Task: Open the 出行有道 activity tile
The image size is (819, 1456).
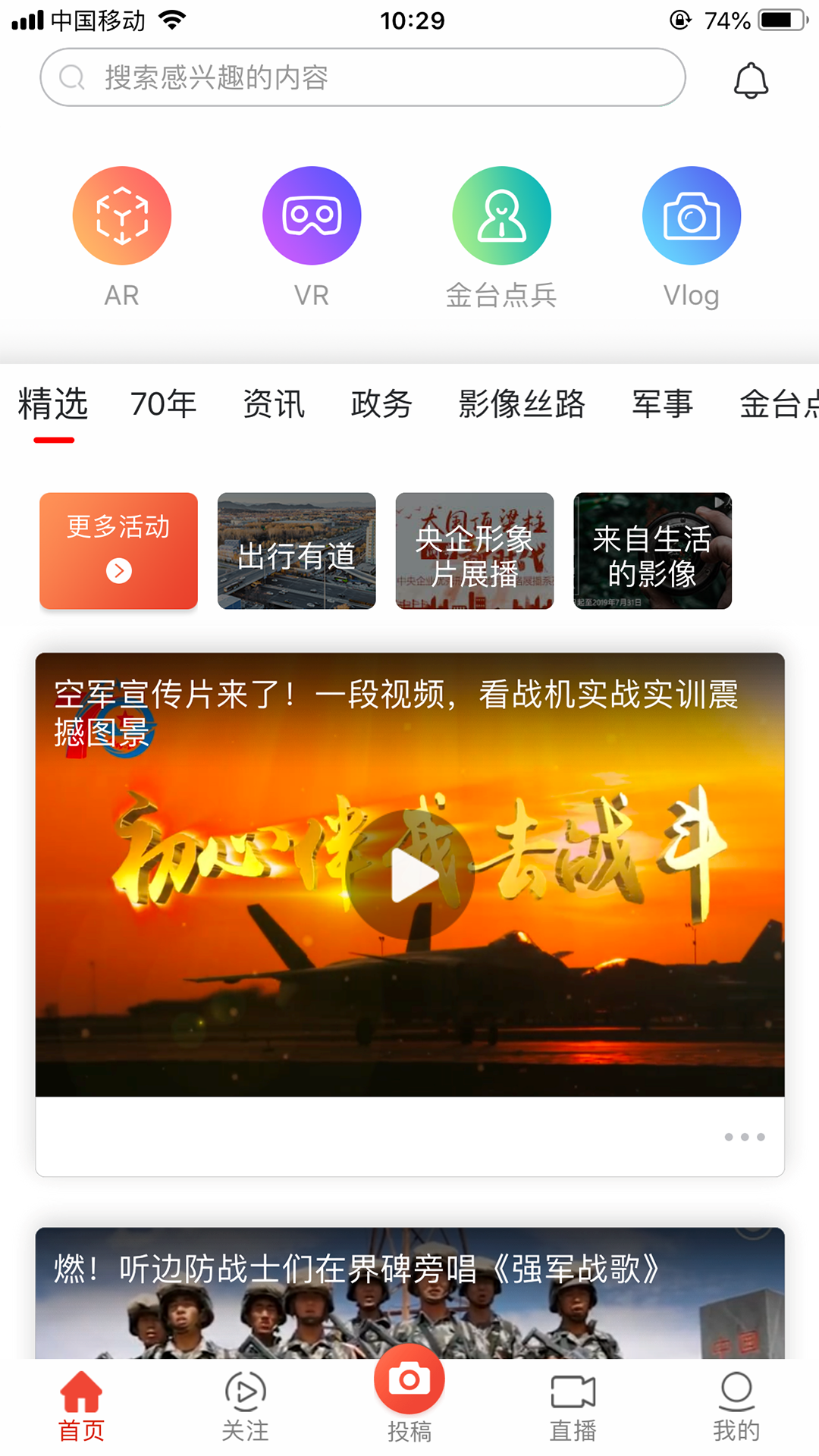Action: (x=297, y=551)
